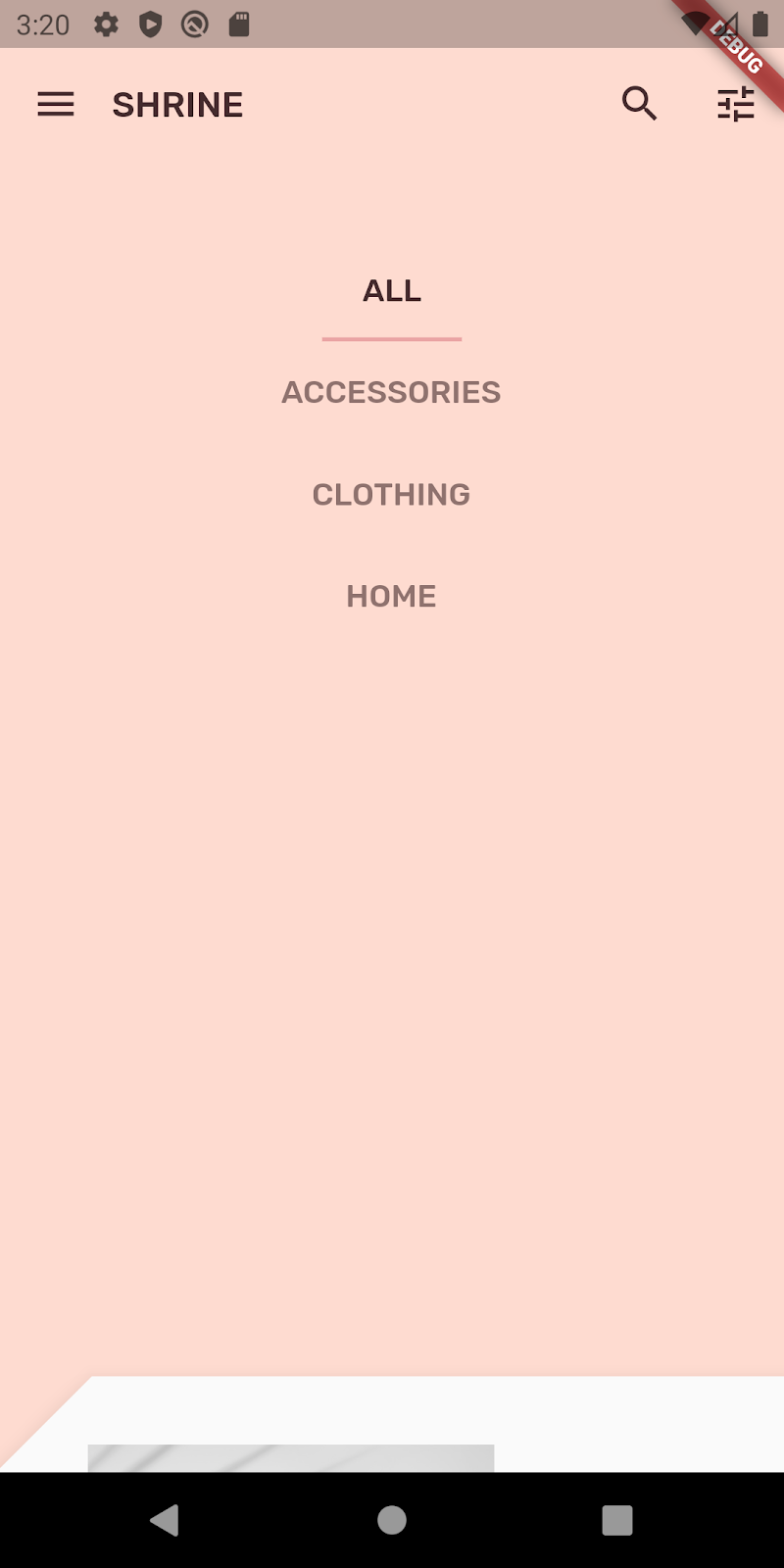The height and width of the screenshot is (1568, 784).
Task: Go back with the system back button
Action: click(165, 1520)
